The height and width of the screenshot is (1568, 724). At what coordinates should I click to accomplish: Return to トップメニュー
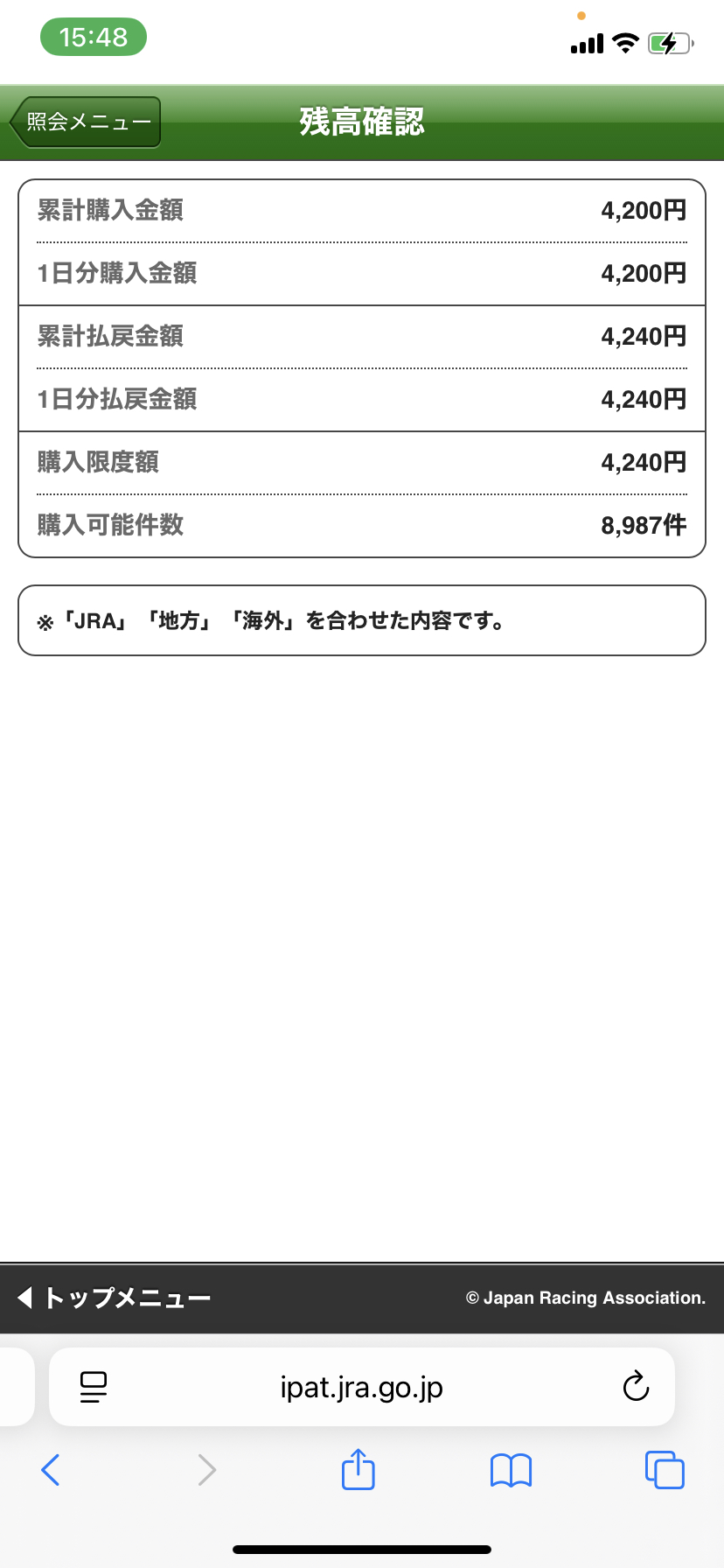pyautogui.click(x=115, y=1298)
